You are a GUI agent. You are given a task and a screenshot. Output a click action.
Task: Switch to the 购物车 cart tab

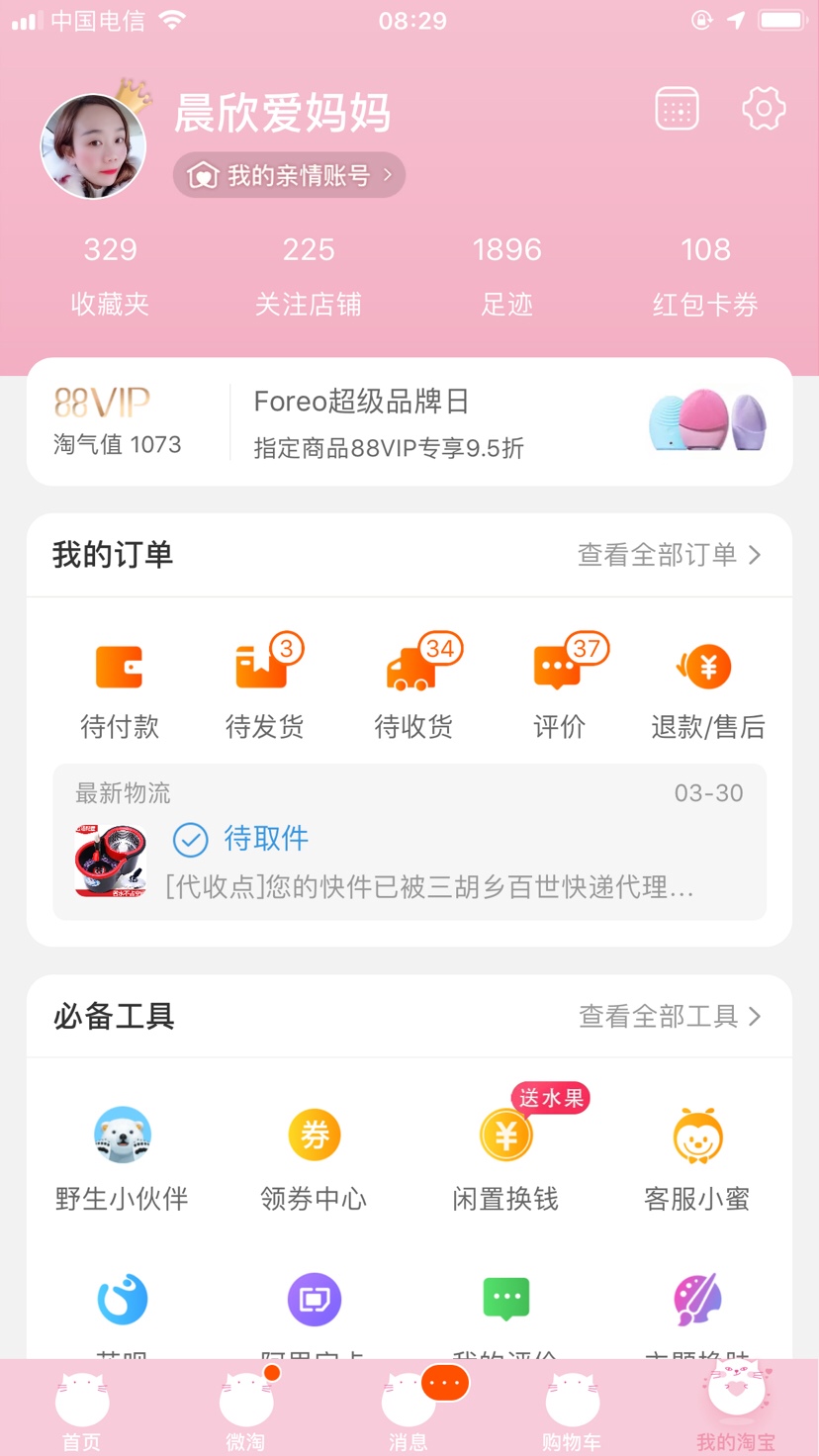click(x=572, y=1410)
